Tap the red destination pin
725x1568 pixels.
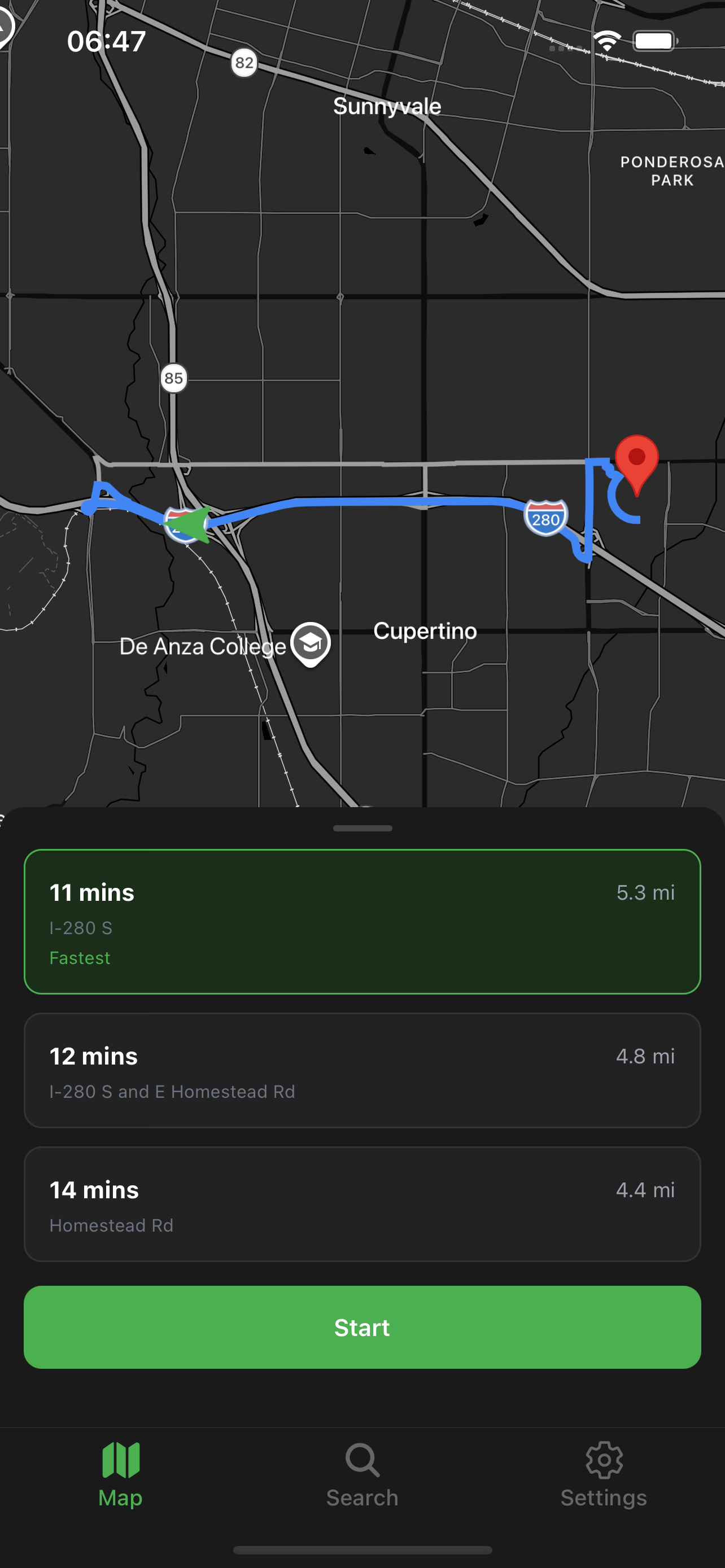pyautogui.click(x=637, y=465)
